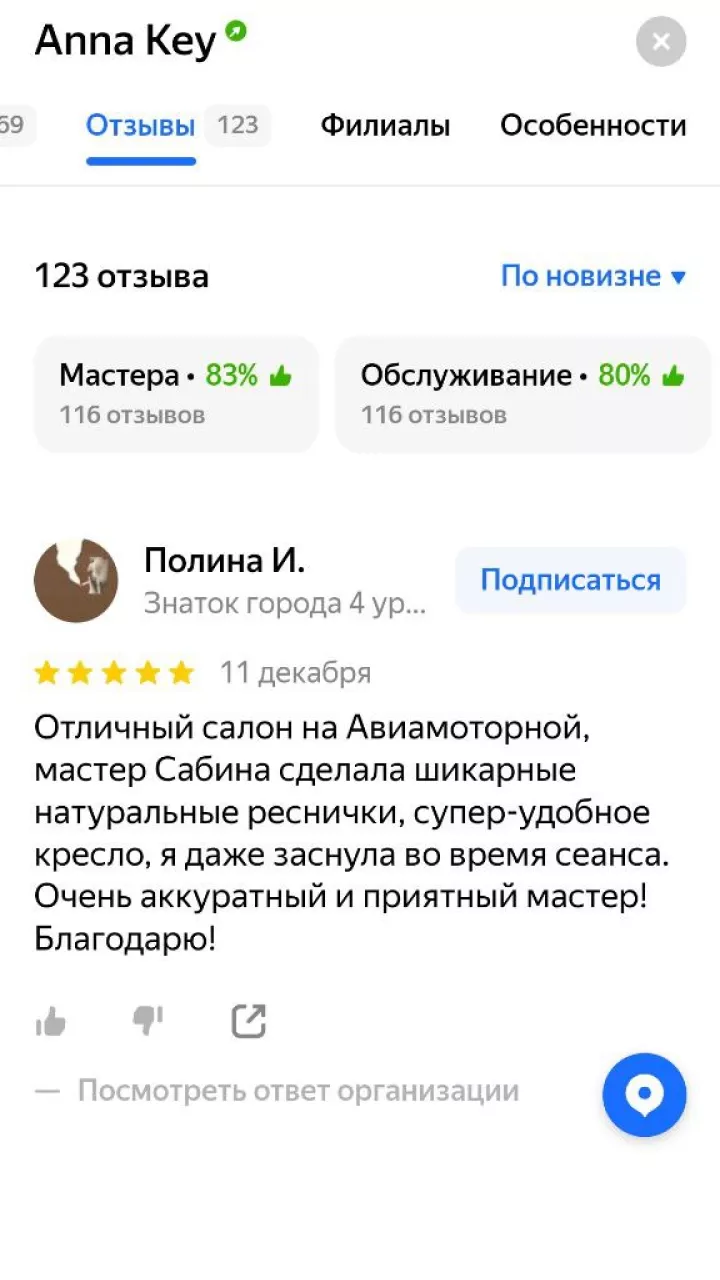720x1280 pixels.
Task: Open the Особенности tab
Action: pyautogui.click(x=593, y=126)
